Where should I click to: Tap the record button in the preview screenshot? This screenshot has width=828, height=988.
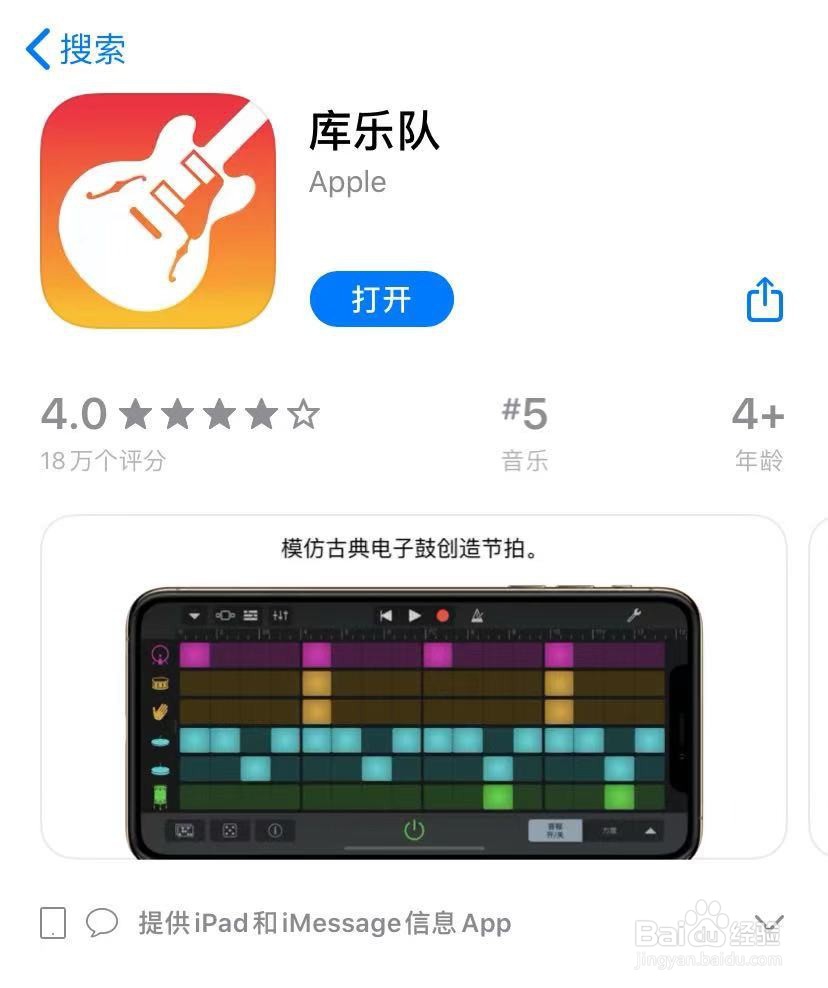tap(443, 615)
